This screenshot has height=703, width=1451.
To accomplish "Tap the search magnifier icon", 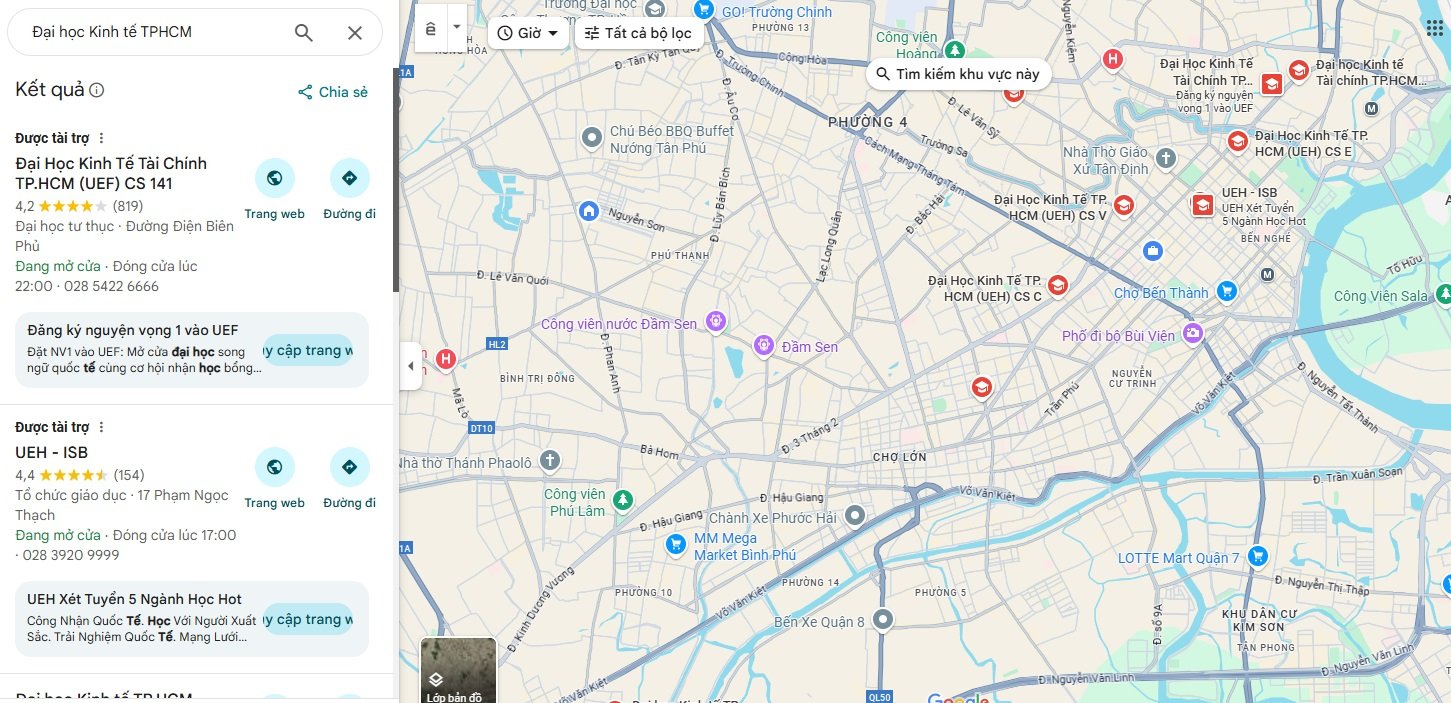I will coord(304,32).
